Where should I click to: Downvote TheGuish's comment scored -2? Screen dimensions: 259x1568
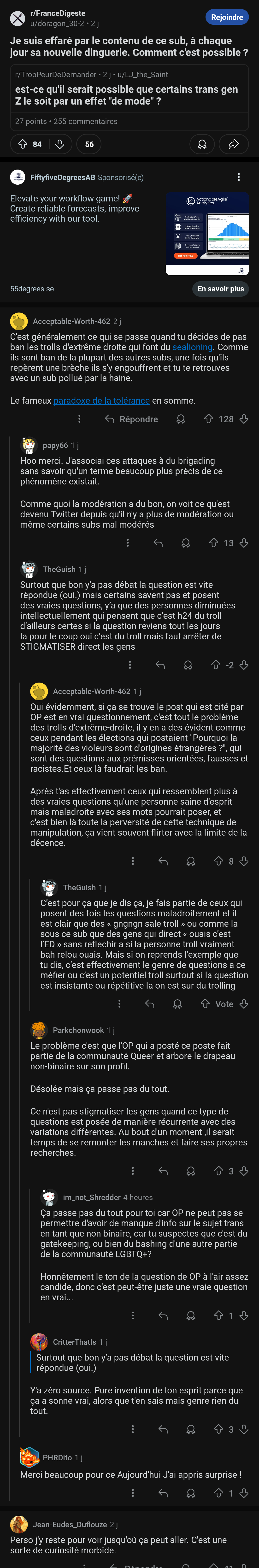[244, 665]
